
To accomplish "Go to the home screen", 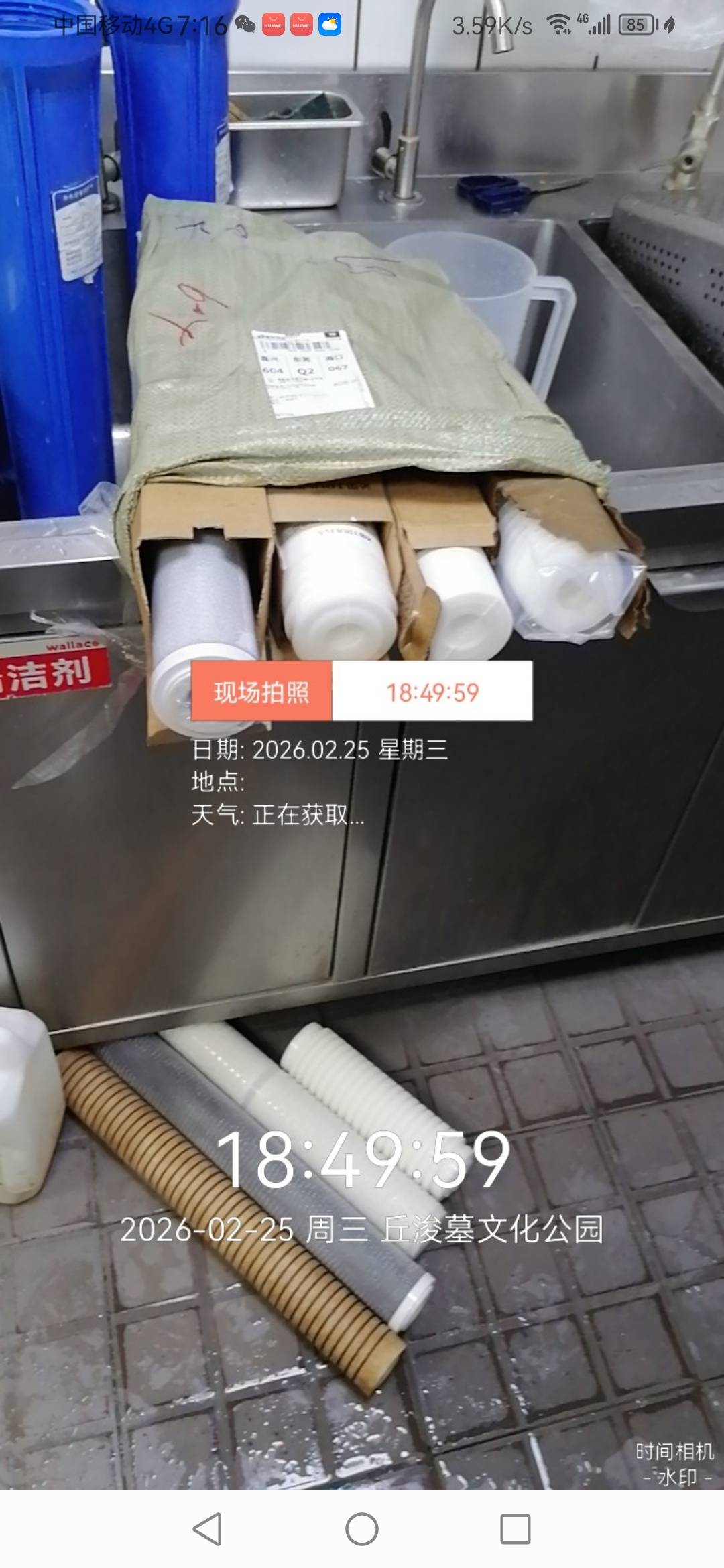I will (x=362, y=1529).
